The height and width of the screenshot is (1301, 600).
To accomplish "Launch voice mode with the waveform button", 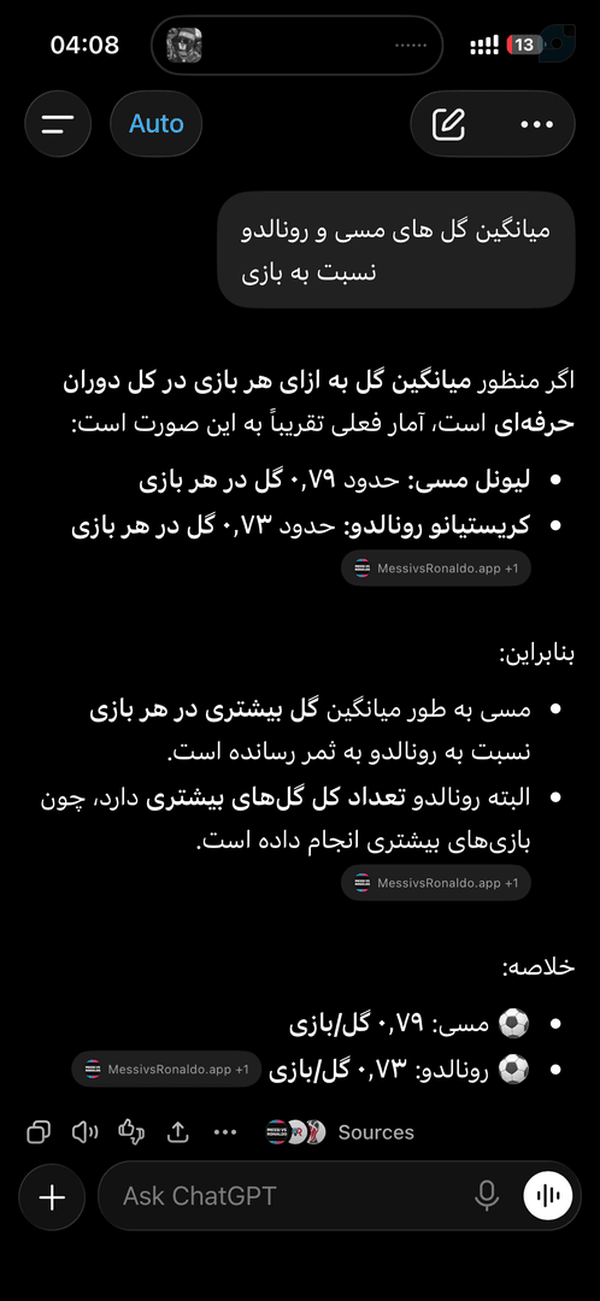I will pos(548,1196).
